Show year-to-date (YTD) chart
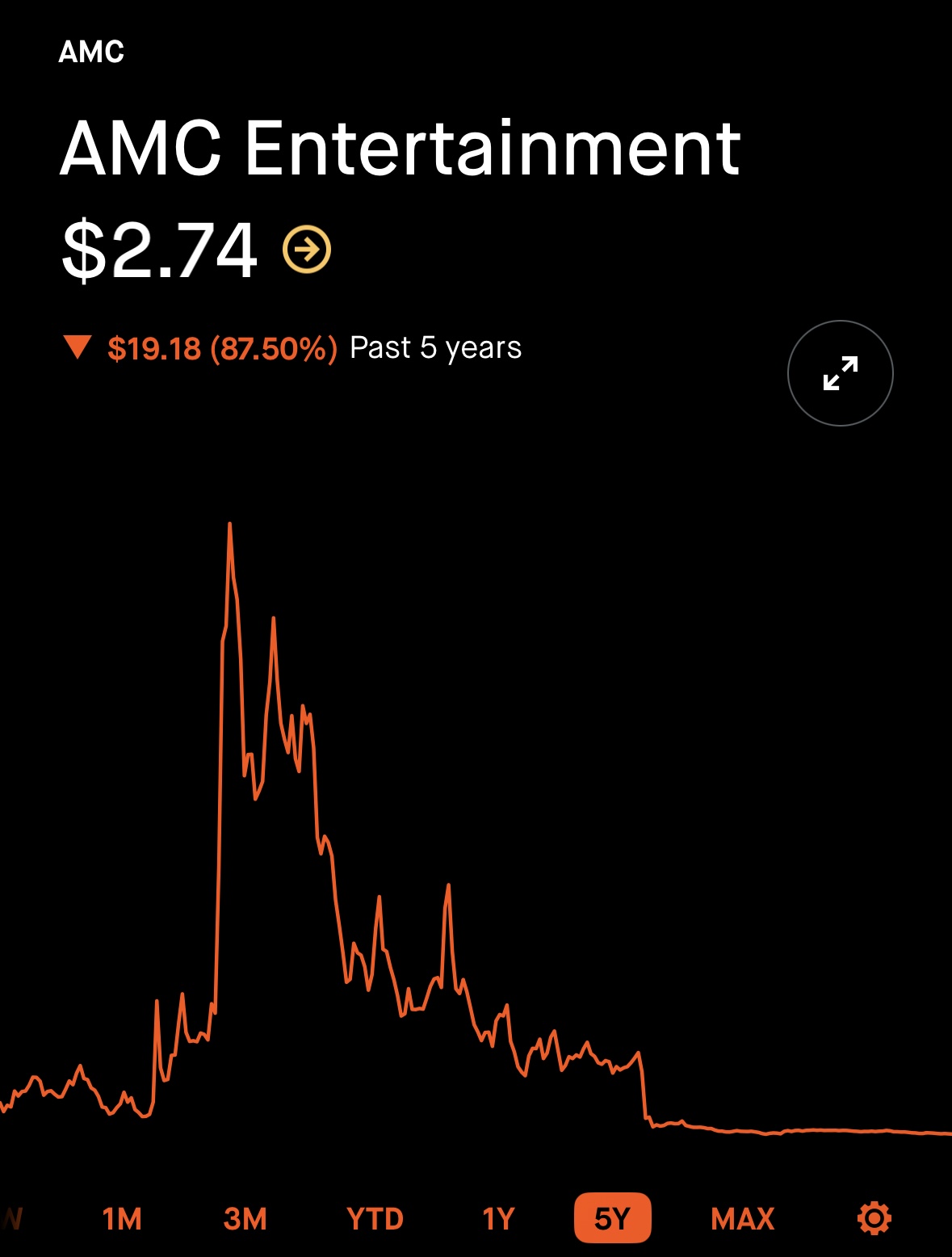This screenshot has width=952, height=1257. tap(375, 1218)
